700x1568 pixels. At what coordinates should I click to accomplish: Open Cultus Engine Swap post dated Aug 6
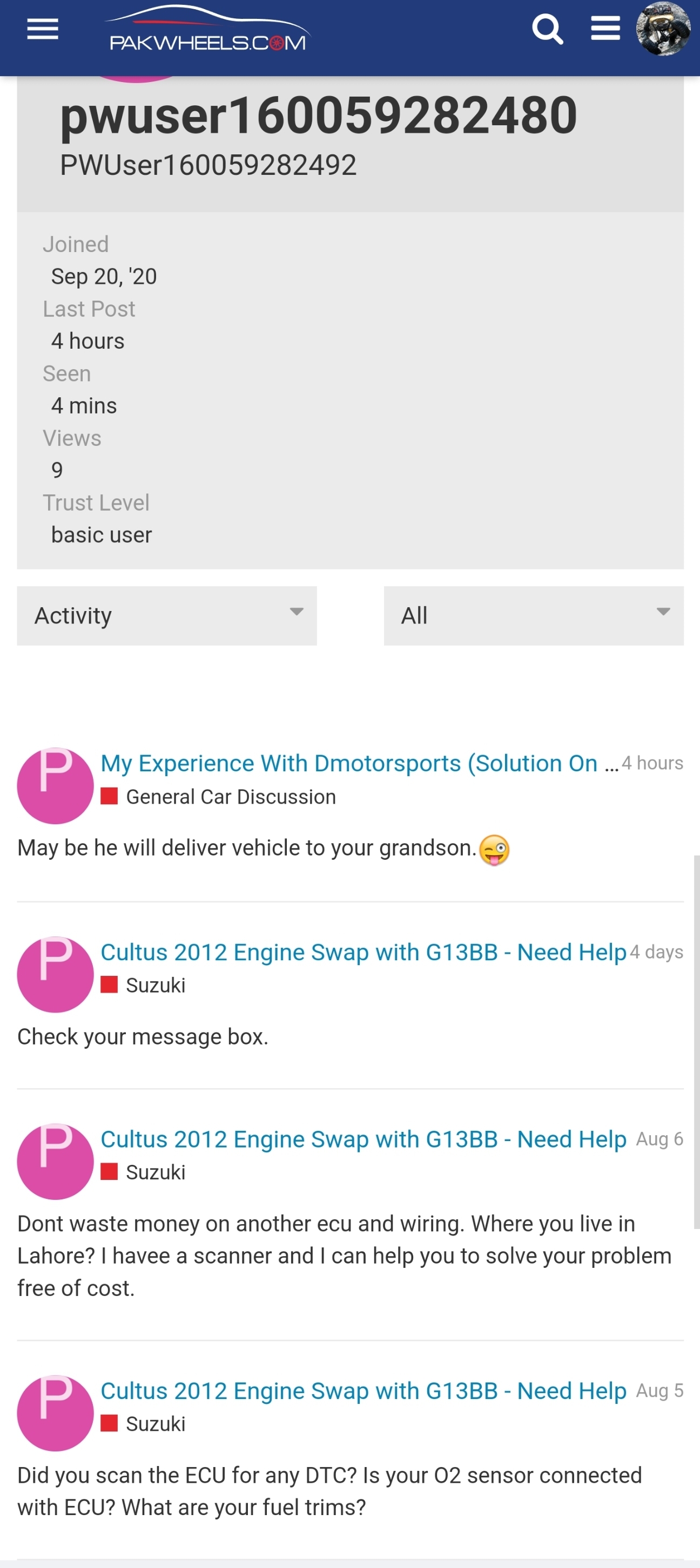(363, 1139)
